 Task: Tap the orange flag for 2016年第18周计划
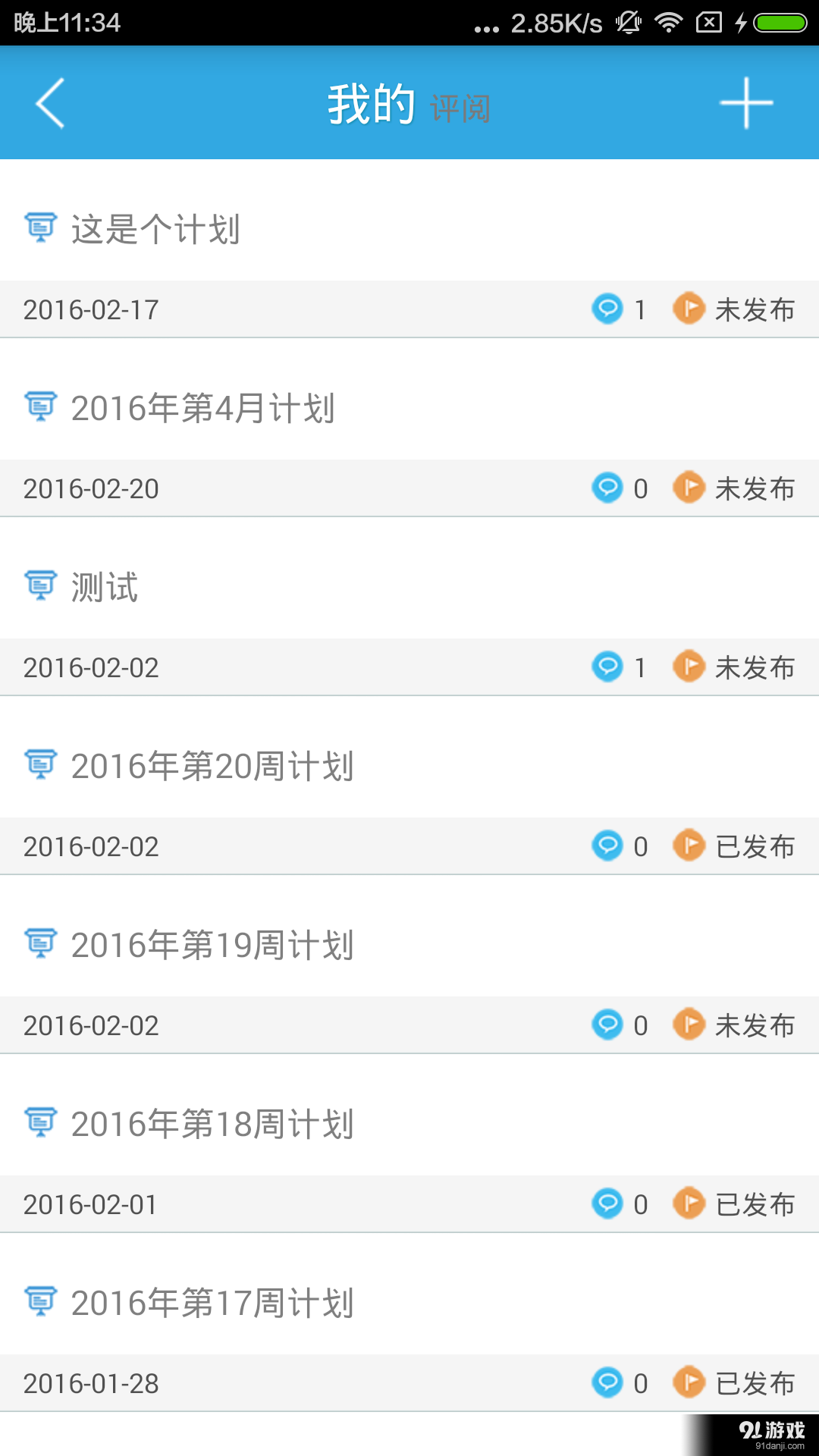(689, 1204)
